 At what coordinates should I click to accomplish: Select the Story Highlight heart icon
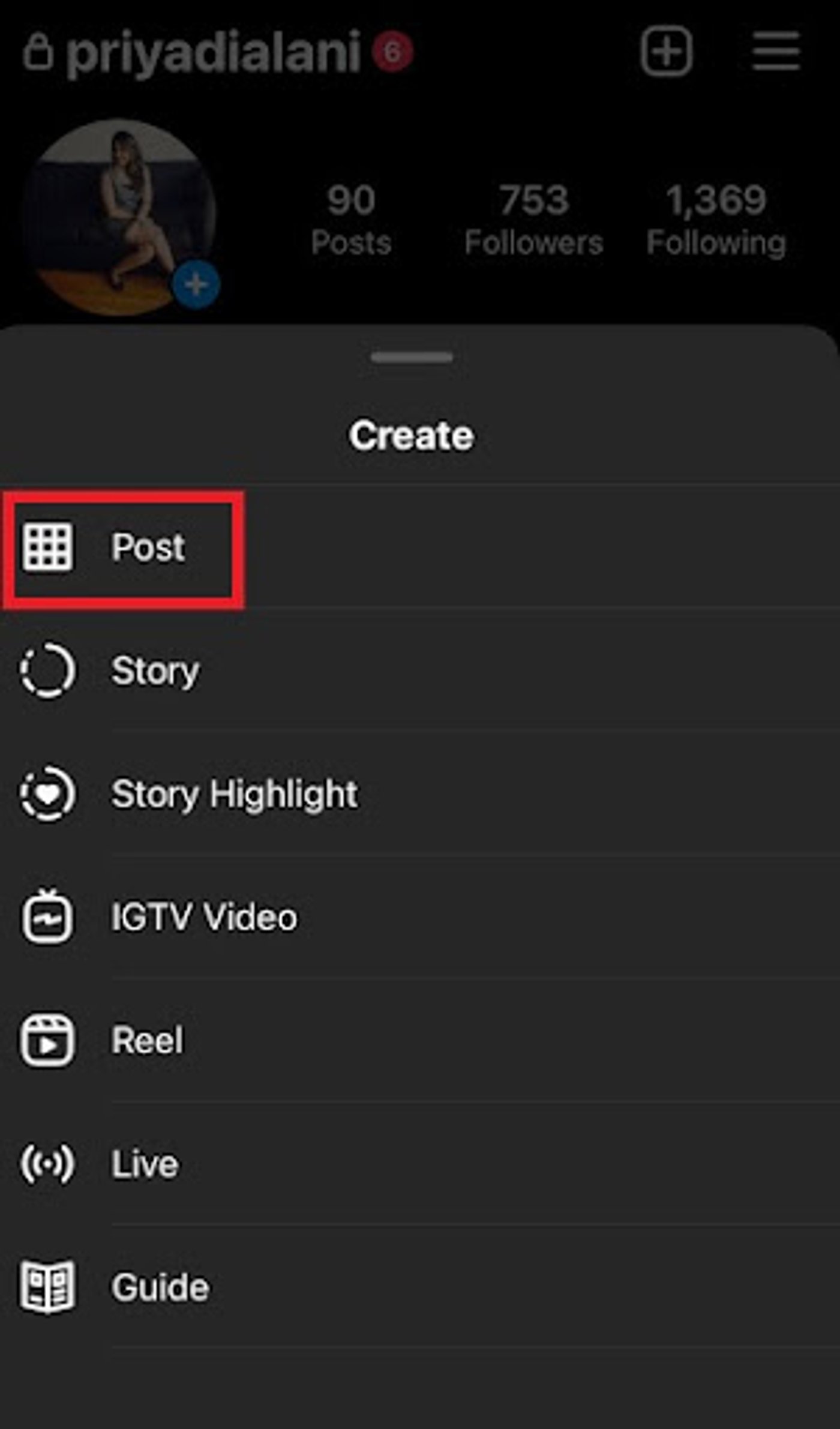(47, 793)
